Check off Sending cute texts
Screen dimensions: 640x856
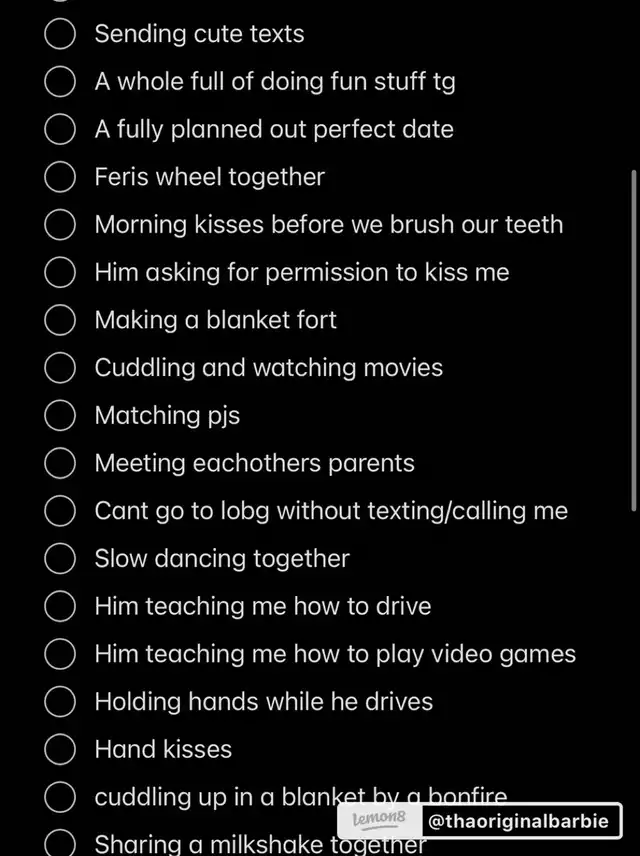coord(60,34)
